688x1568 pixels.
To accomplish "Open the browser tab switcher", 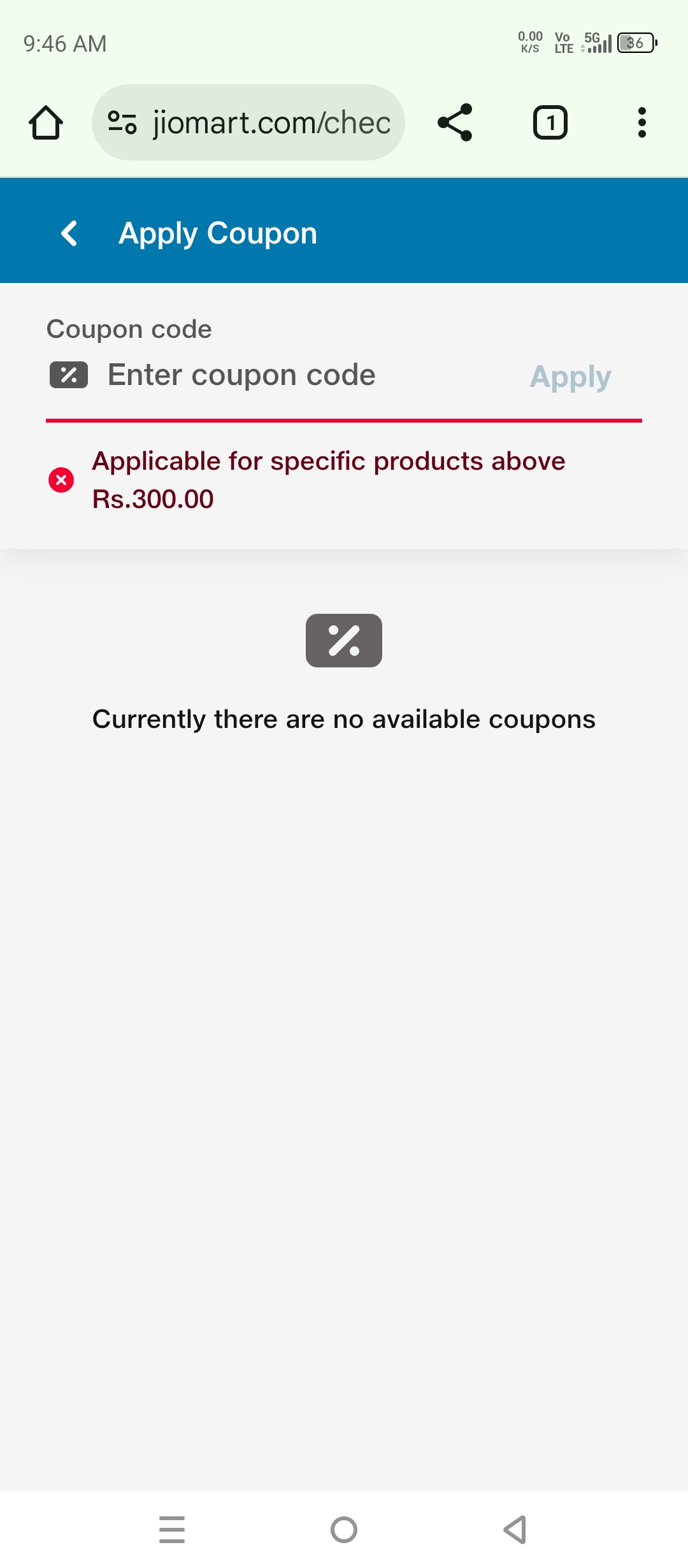I will click(550, 122).
